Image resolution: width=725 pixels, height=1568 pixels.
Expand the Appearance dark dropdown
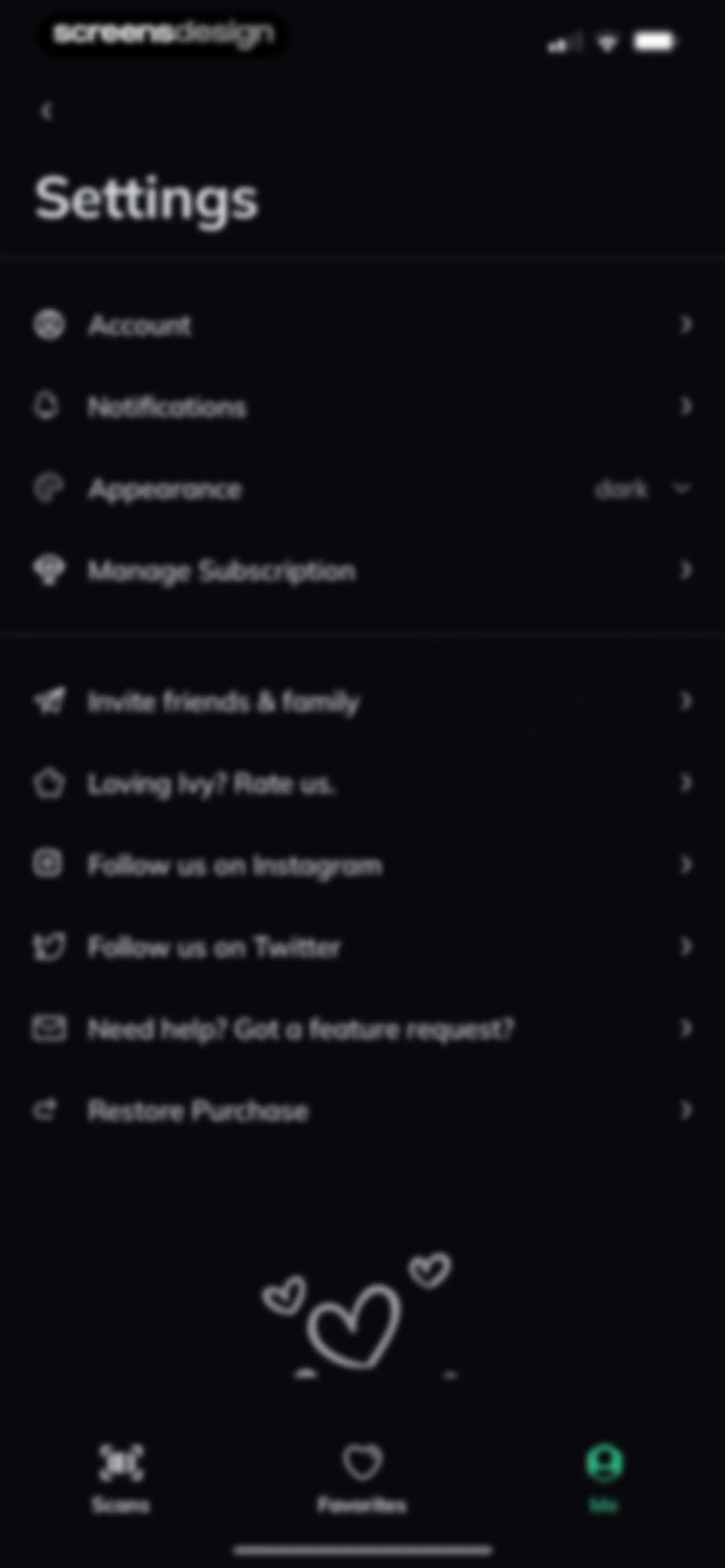point(643,489)
